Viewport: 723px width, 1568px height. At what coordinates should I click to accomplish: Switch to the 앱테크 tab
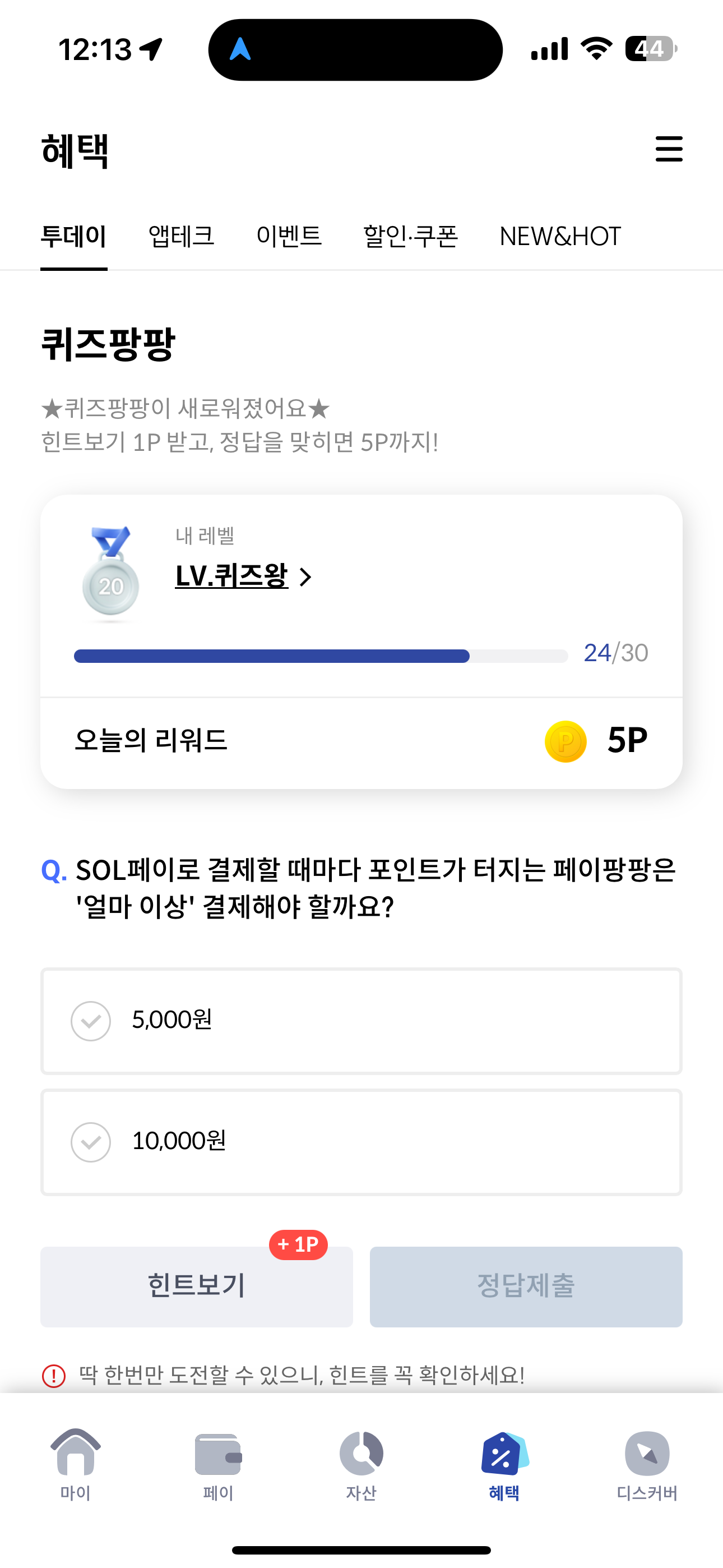pyautogui.click(x=182, y=236)
